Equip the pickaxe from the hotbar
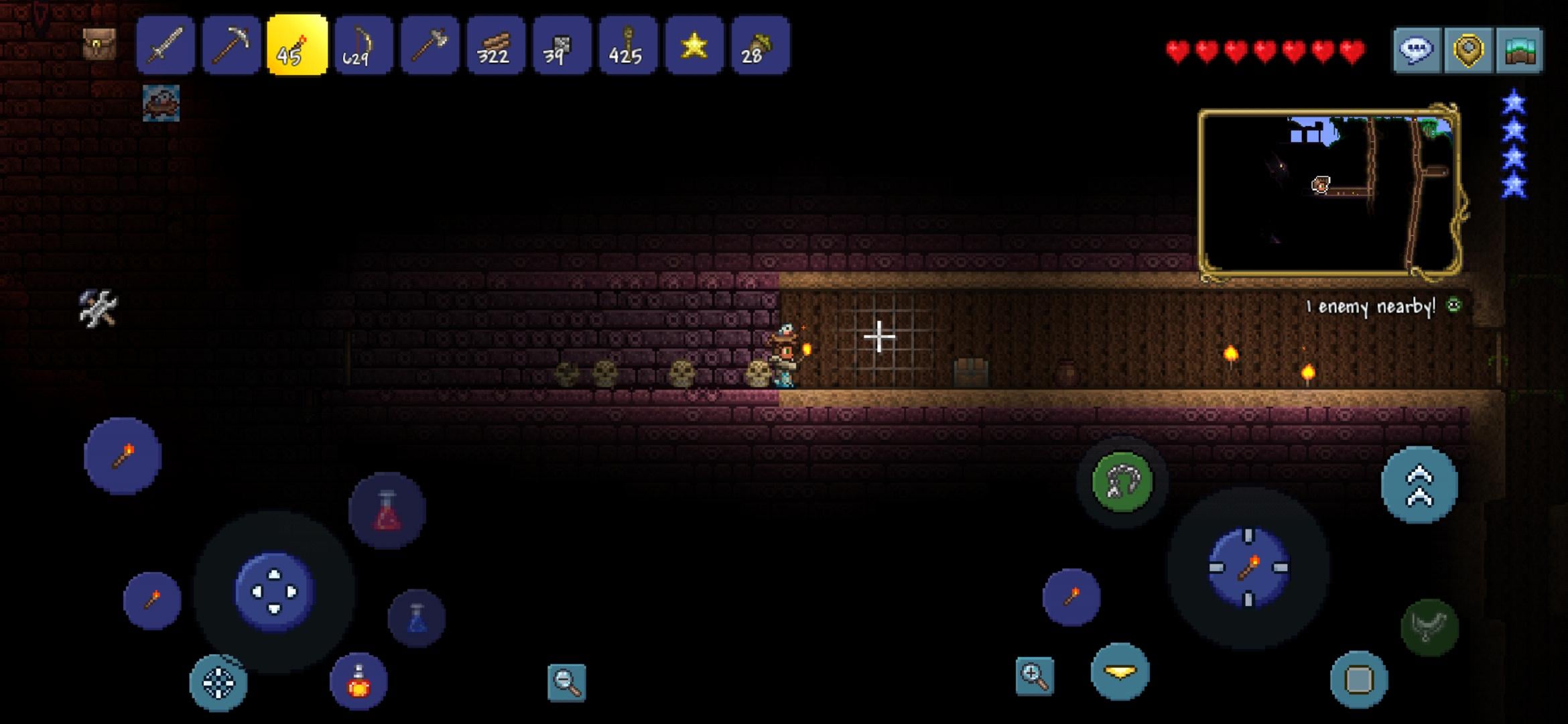Screen dimensions: 1568x724 pos(231,46)
